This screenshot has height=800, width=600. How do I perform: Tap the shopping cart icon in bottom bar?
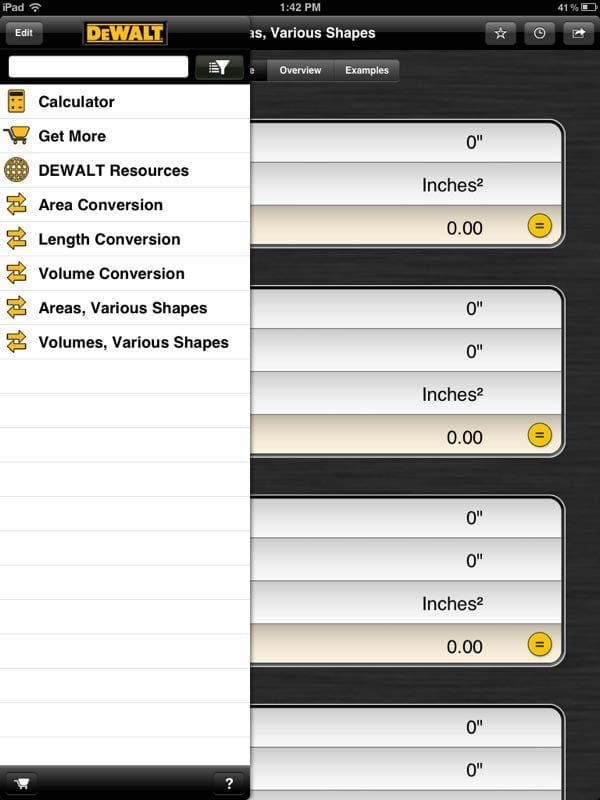(x=22, y=783)
